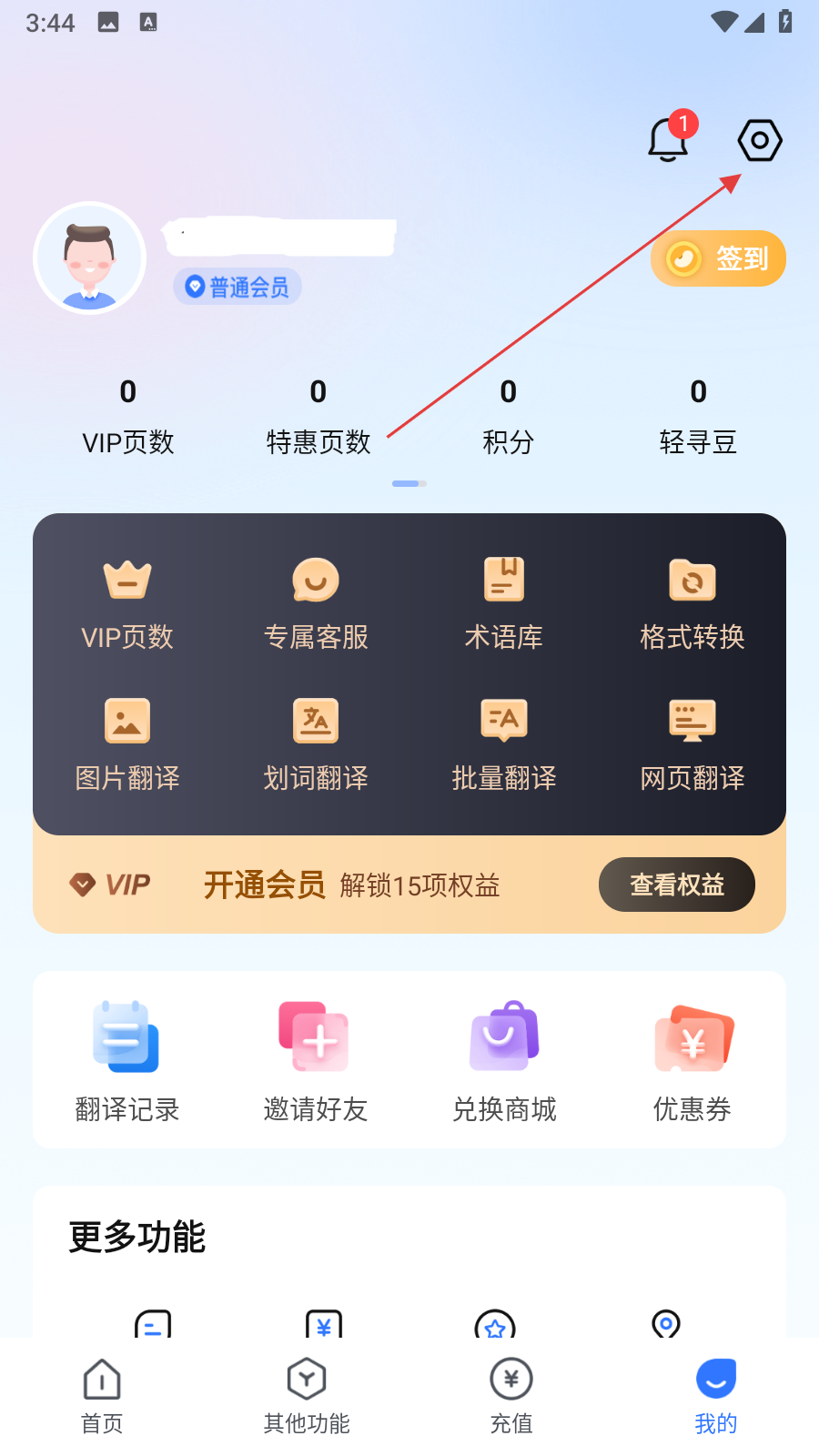Open the profile avatar

coord(89,258)
